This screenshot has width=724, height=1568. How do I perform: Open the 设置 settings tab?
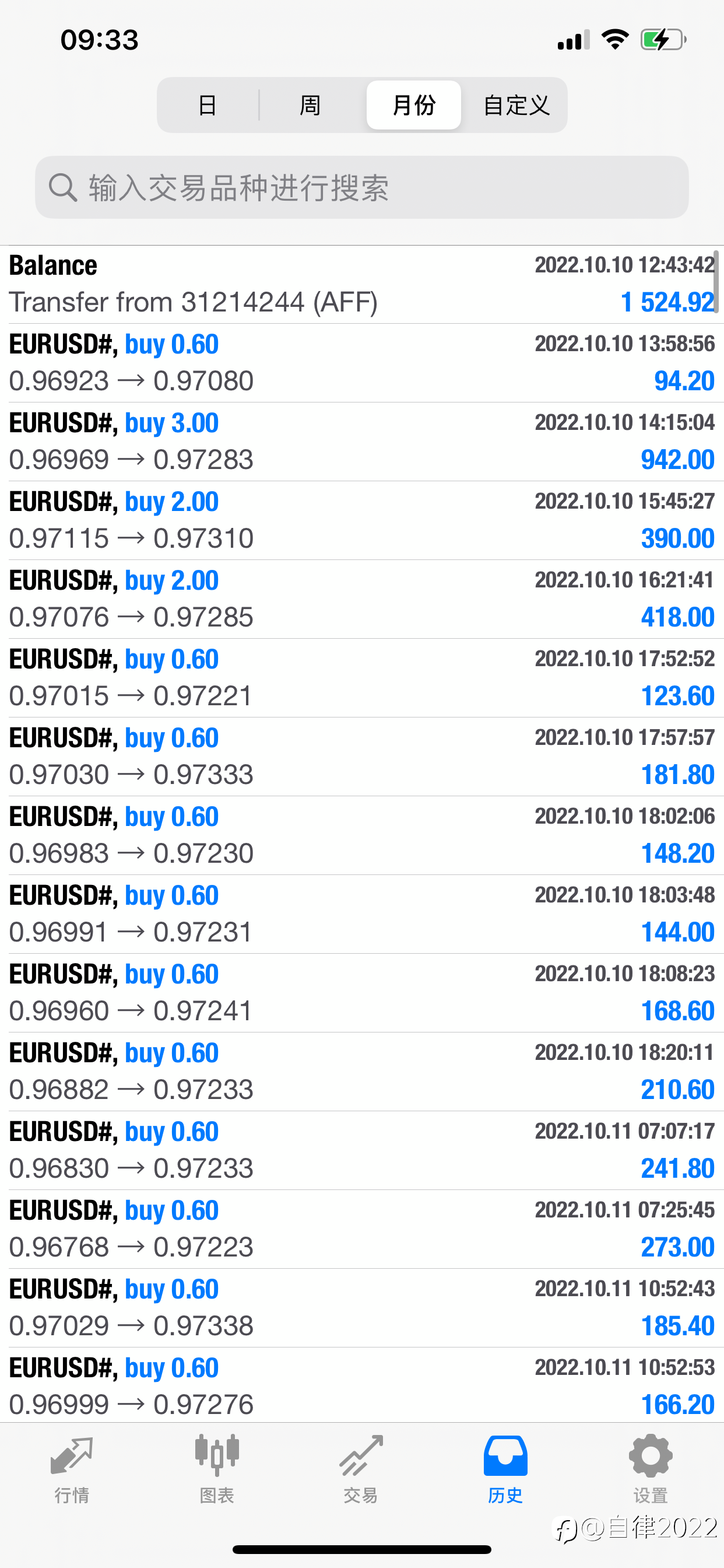pos(651,1469)
